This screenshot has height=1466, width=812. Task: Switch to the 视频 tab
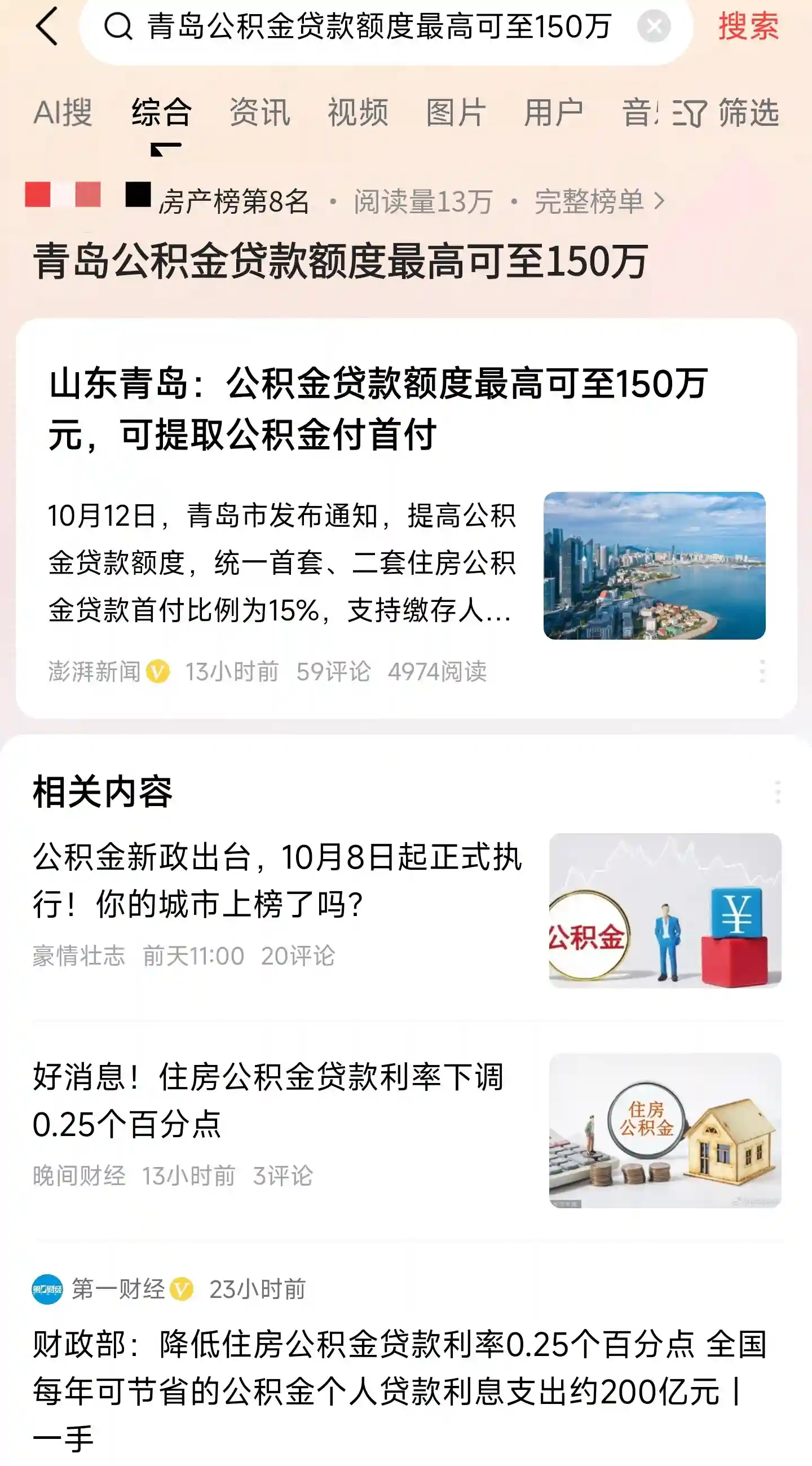(358, 113)
